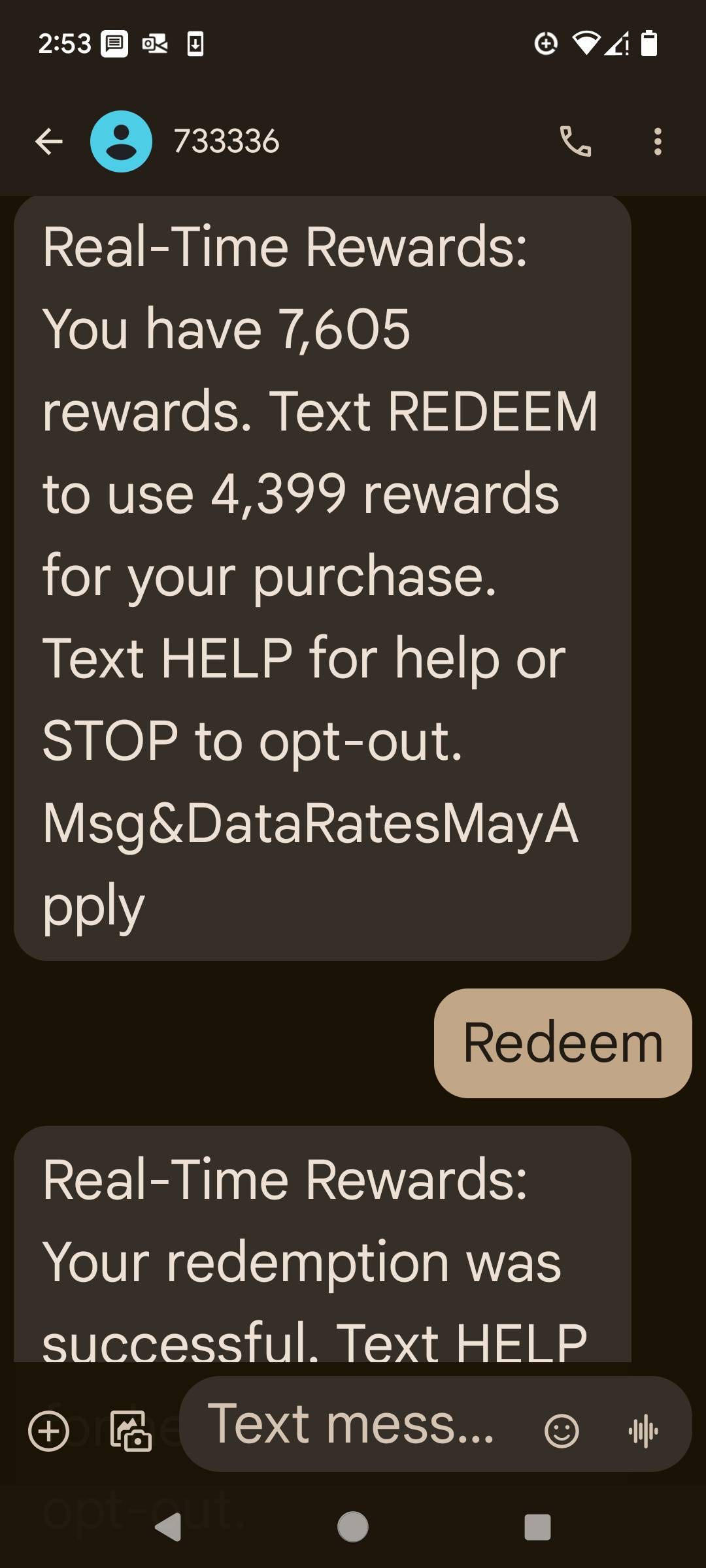The height and width of the screenshot is (1568, 706).
Task: Tap the system back navigation button
Action: (169, 1527)
